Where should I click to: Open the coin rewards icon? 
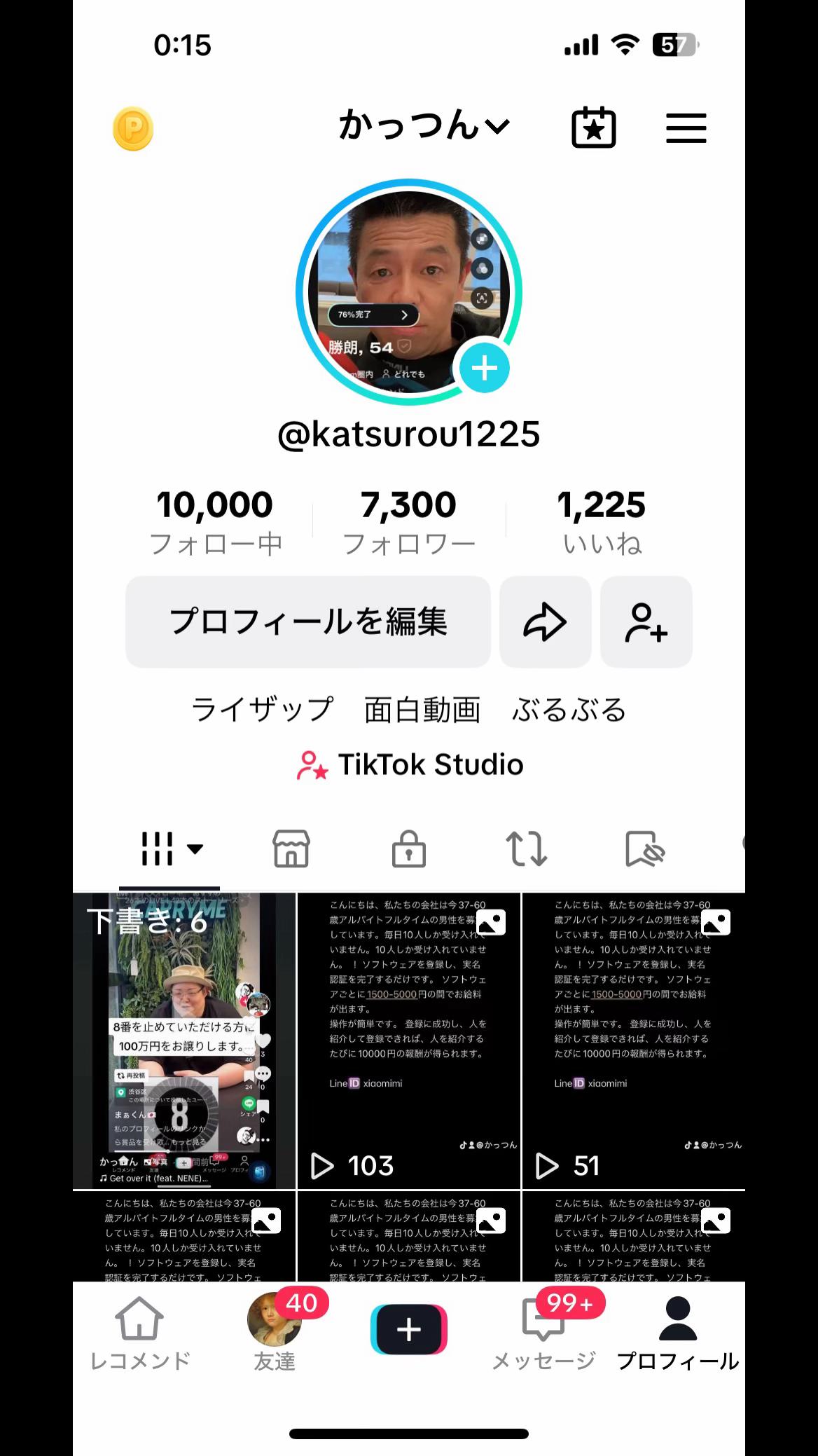(133, 129)
